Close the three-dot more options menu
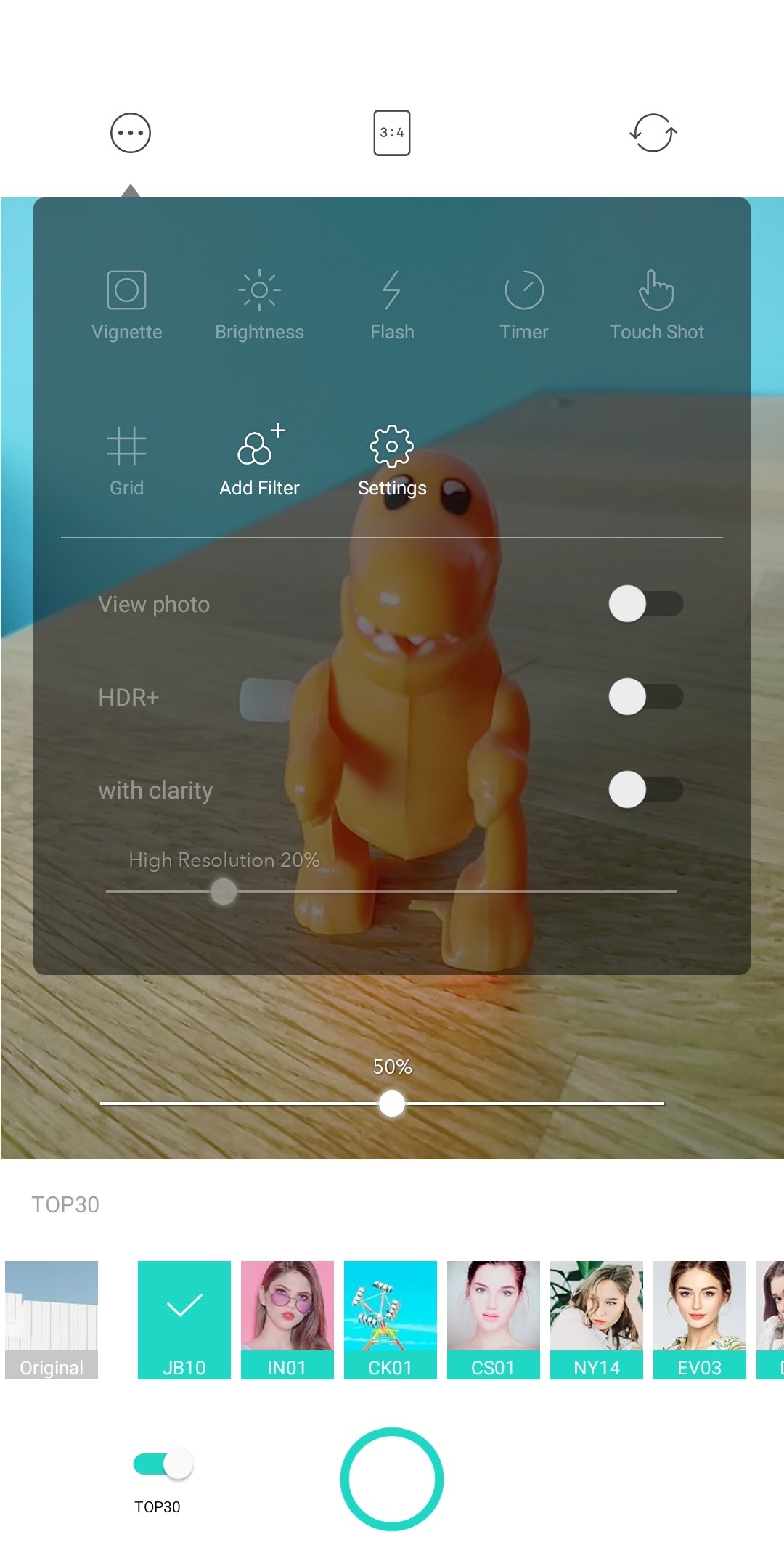Screen dimensions: 784x1566 coord(131,133)
